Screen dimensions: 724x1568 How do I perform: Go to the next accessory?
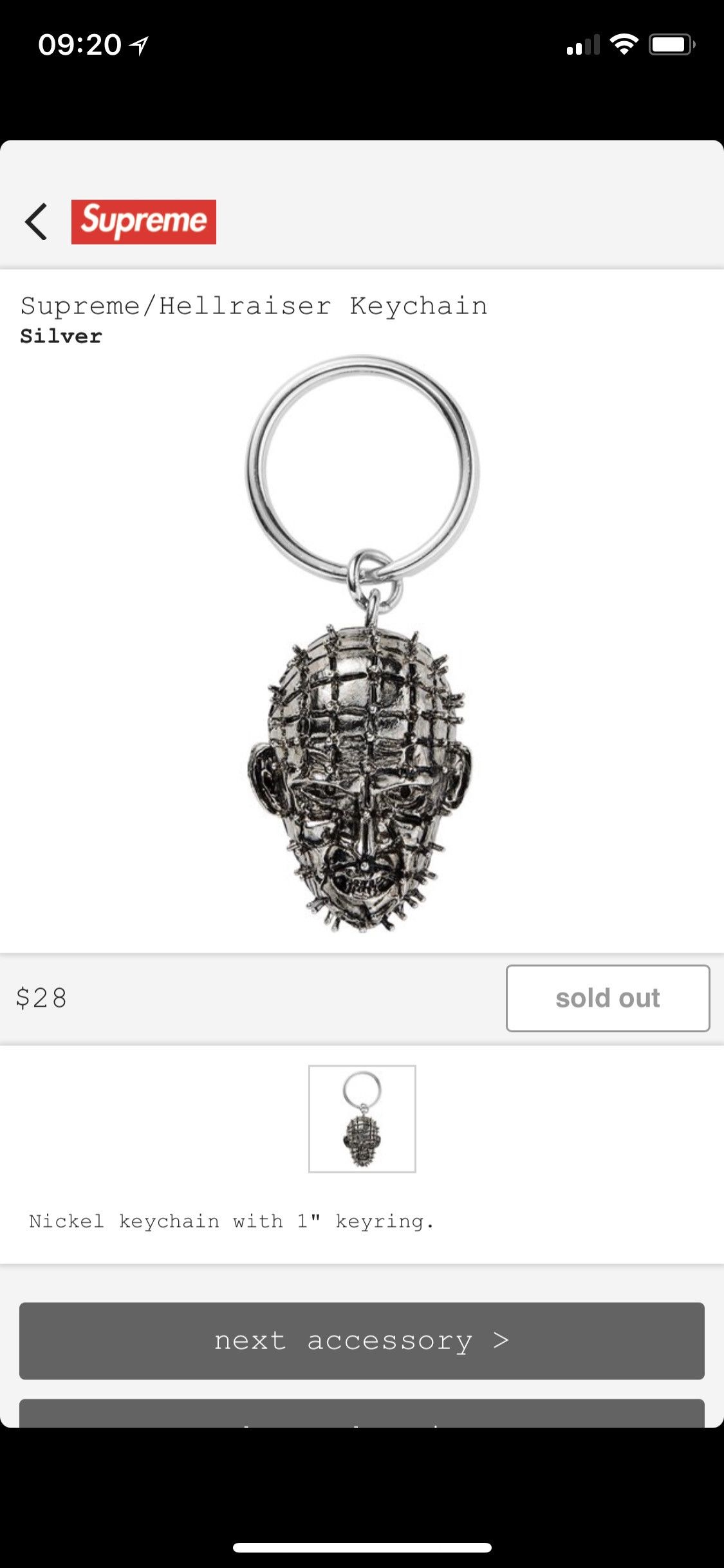click(362, 1340)
